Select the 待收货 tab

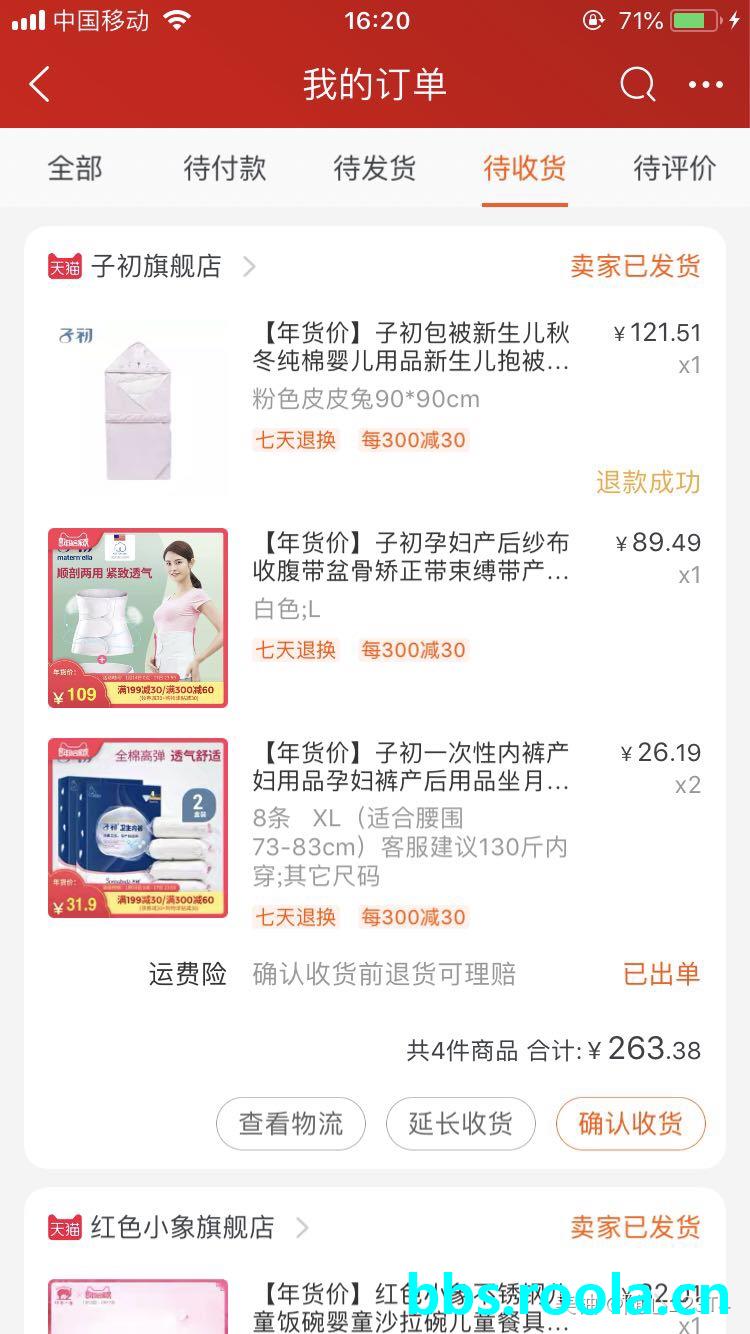coord(525,168)
